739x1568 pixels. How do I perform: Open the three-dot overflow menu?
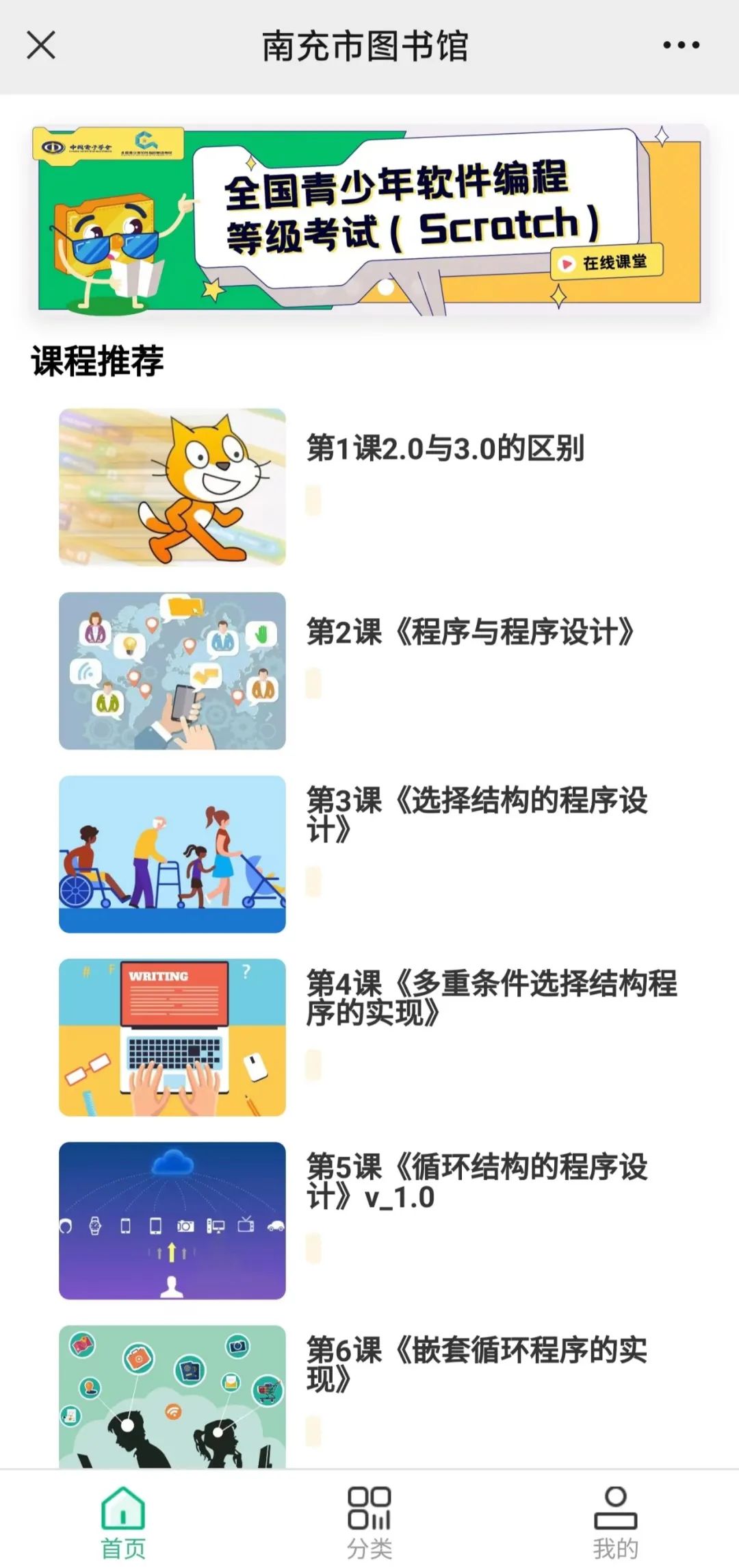(x=681, y=46)
